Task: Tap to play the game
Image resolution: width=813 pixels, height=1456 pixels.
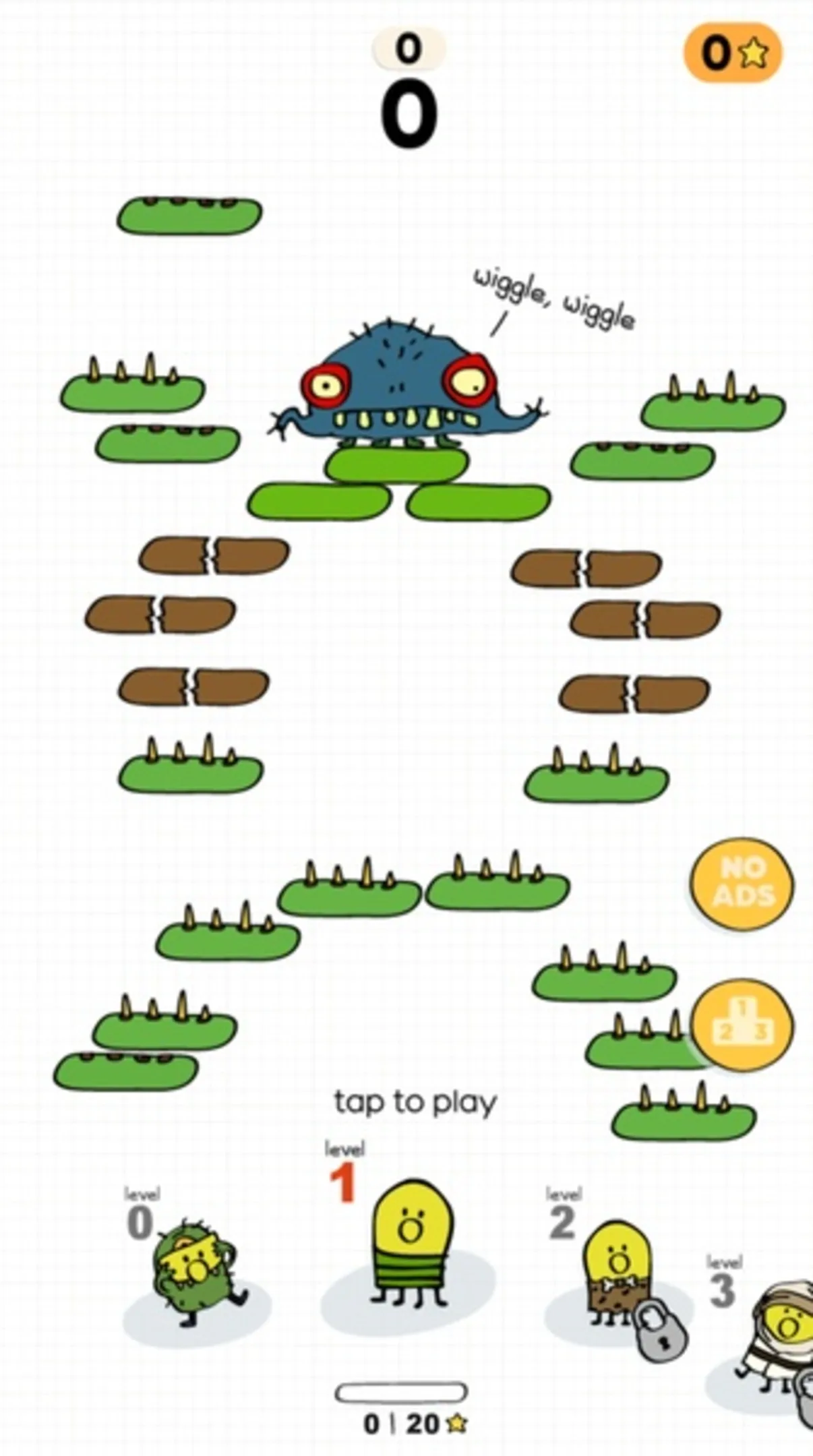Action: tap(415, 1103)
